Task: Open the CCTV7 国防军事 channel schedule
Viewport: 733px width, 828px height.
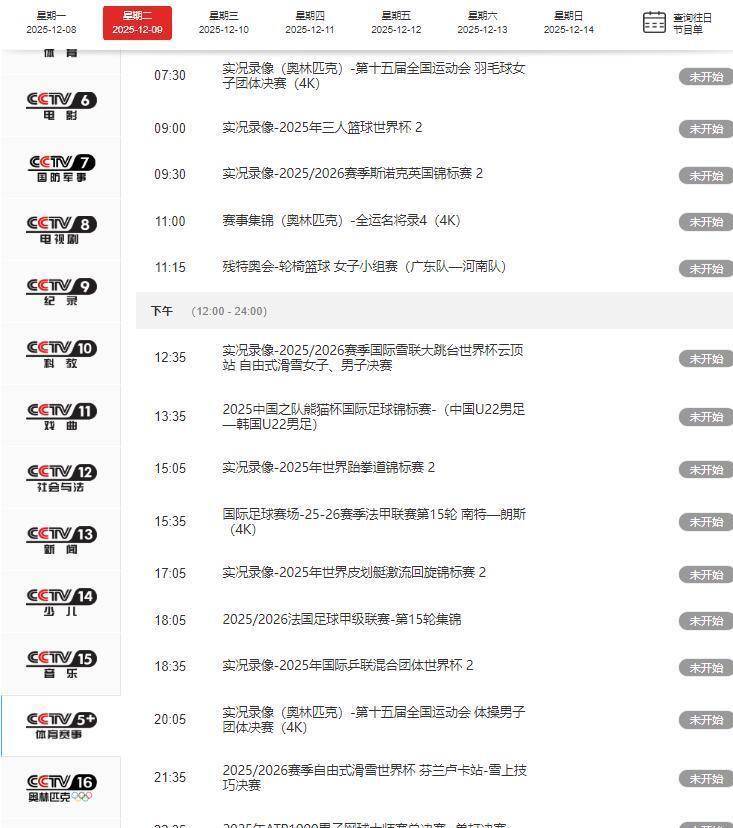Action: point(61,168)
